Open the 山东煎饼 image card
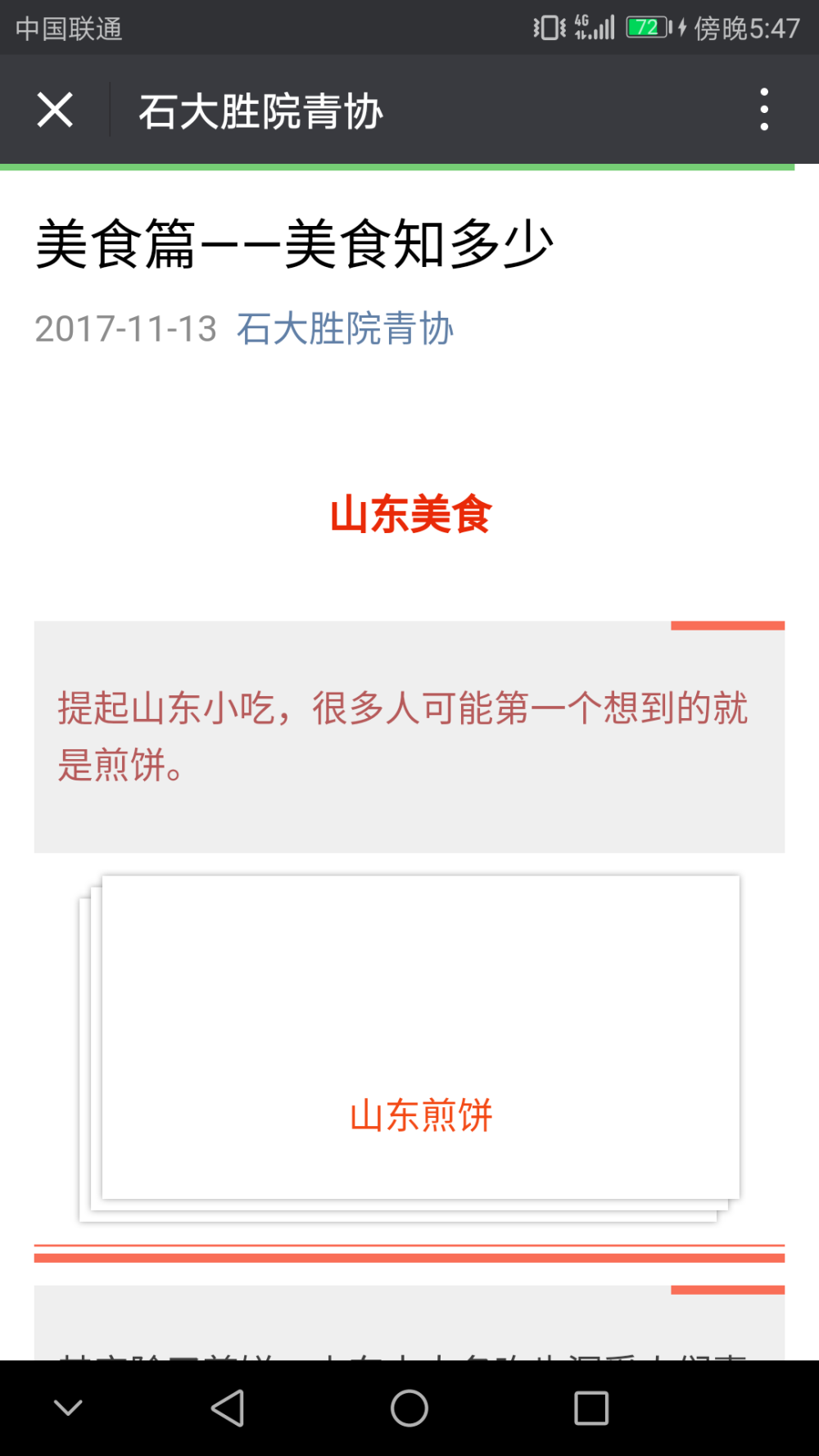This screenshot has width=819, height=1456. [x=420, y=1038]
